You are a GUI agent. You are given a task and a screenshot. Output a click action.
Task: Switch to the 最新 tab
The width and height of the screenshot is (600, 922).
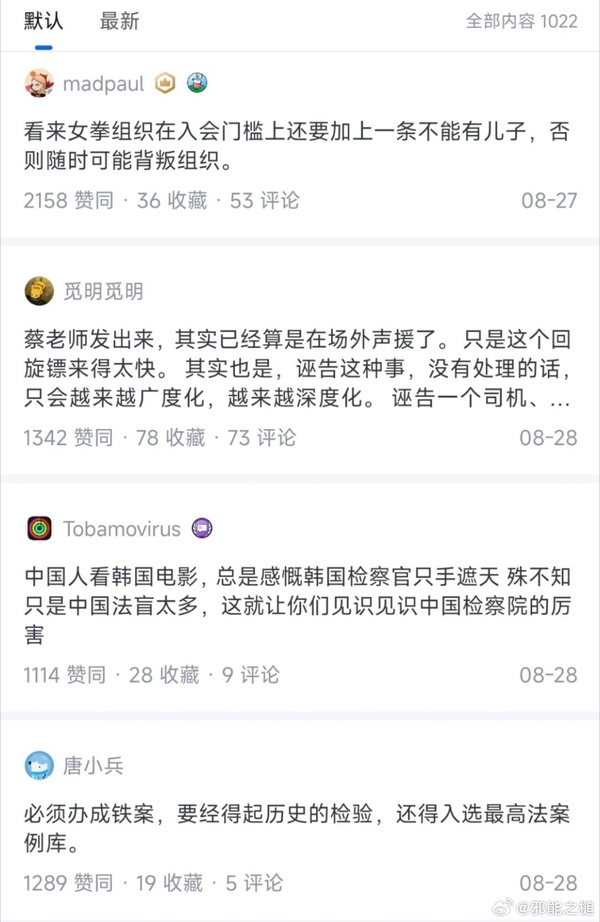[x=119, y=21]
